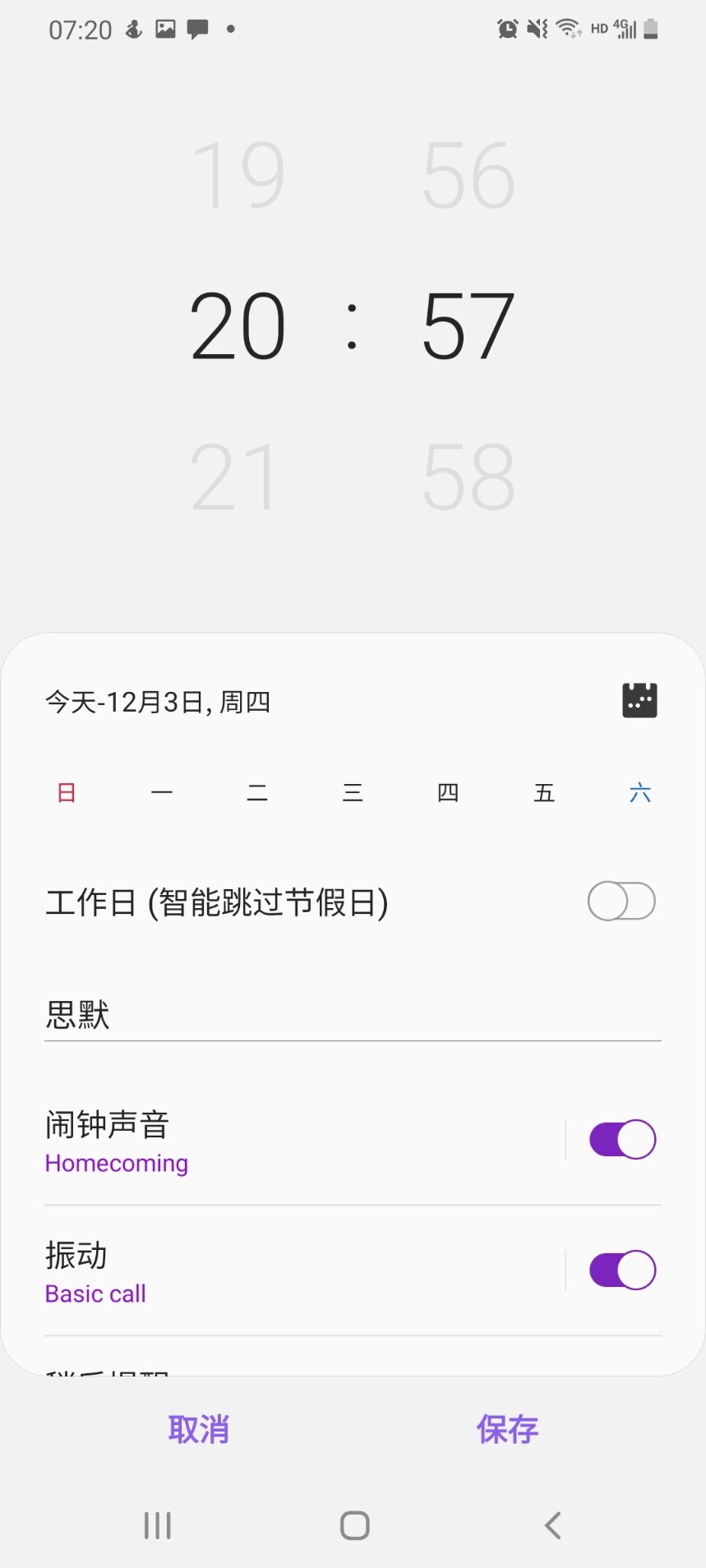Select Tuesday (二) as a repeat day

point(257,793)
